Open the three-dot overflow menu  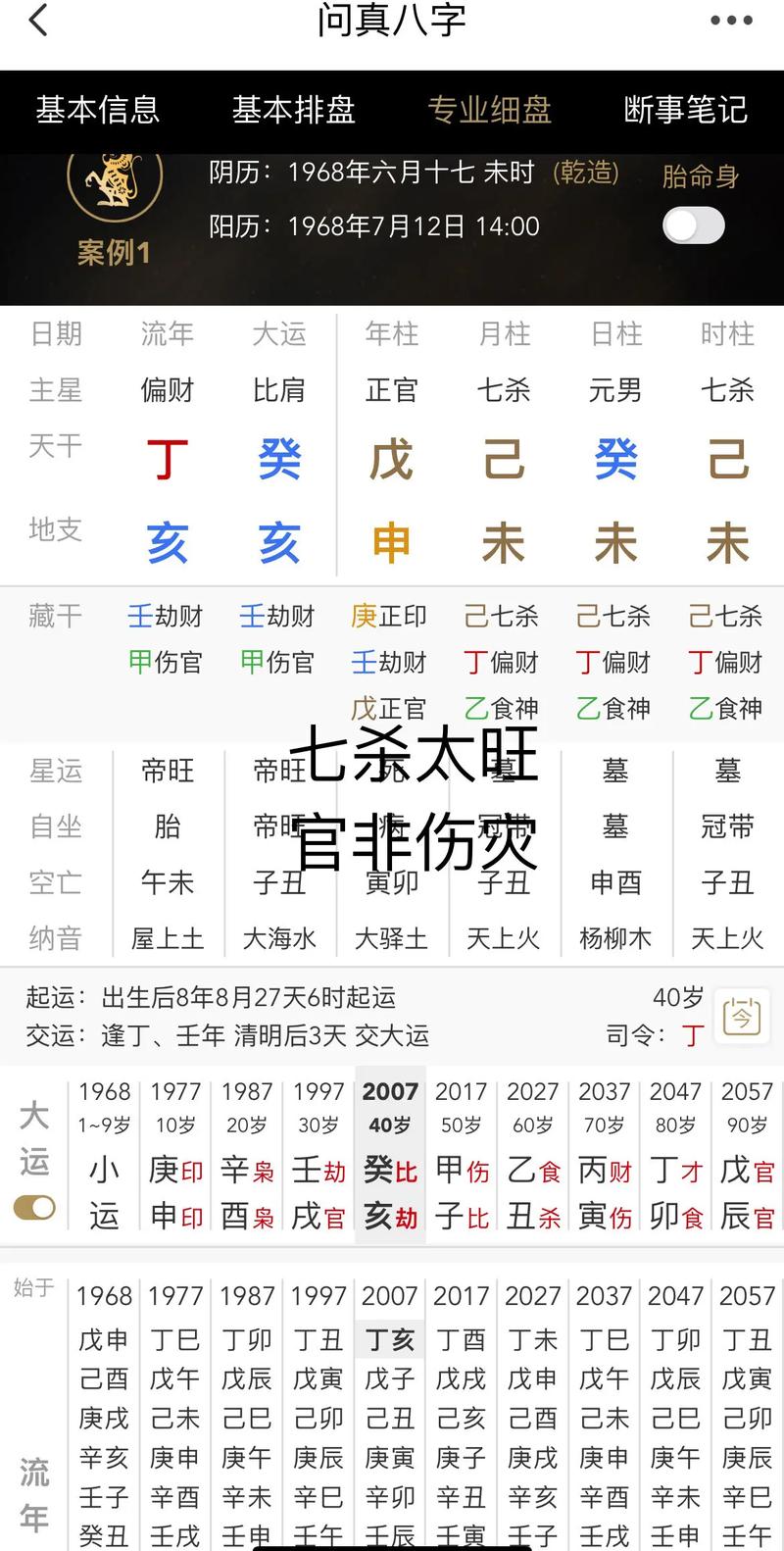point(731,21)
